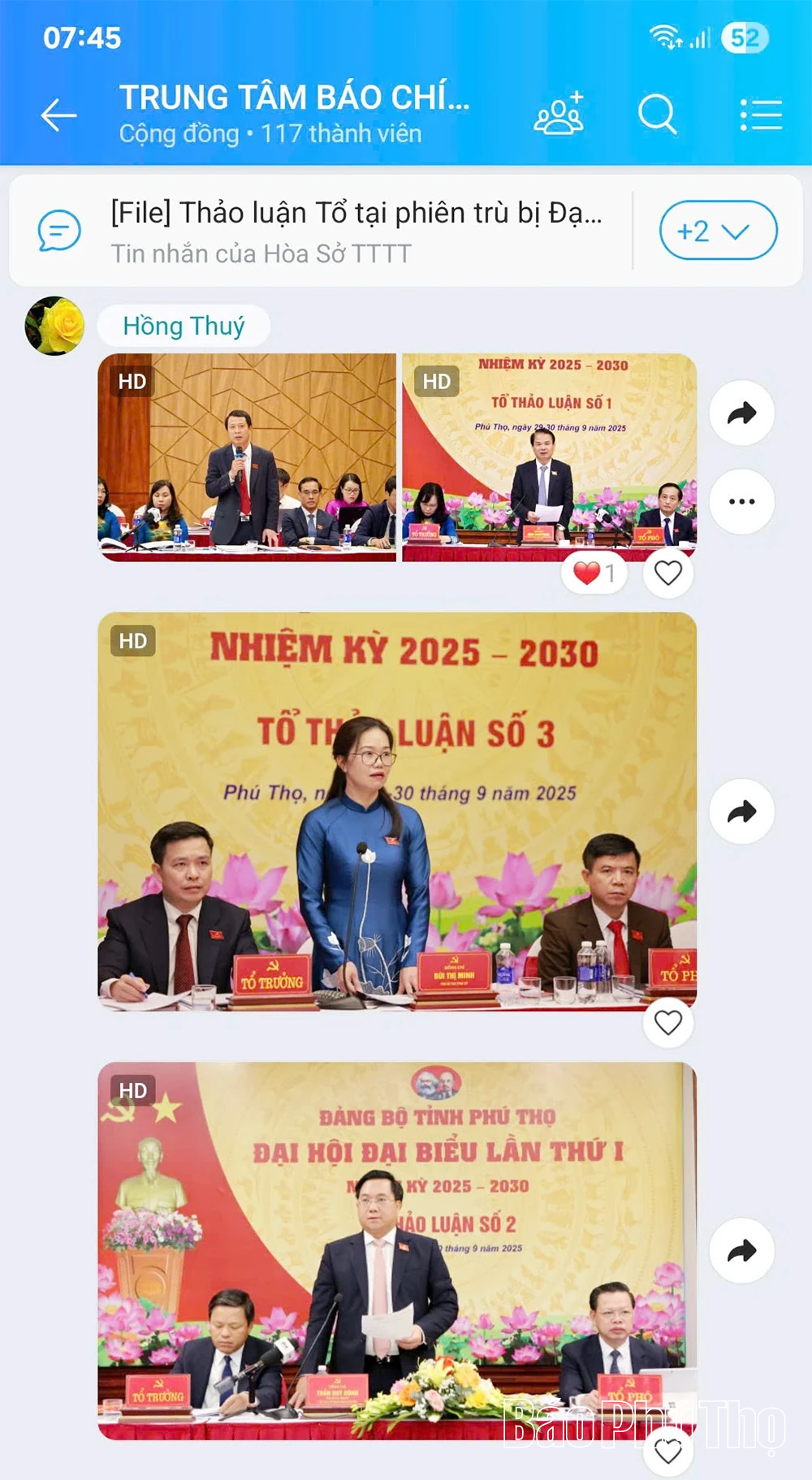Viewport: 812px width, 1480px height.
Task: Forward the Tổ Thảo Luận Số 3 photo
Action: [x=741, y=809]
